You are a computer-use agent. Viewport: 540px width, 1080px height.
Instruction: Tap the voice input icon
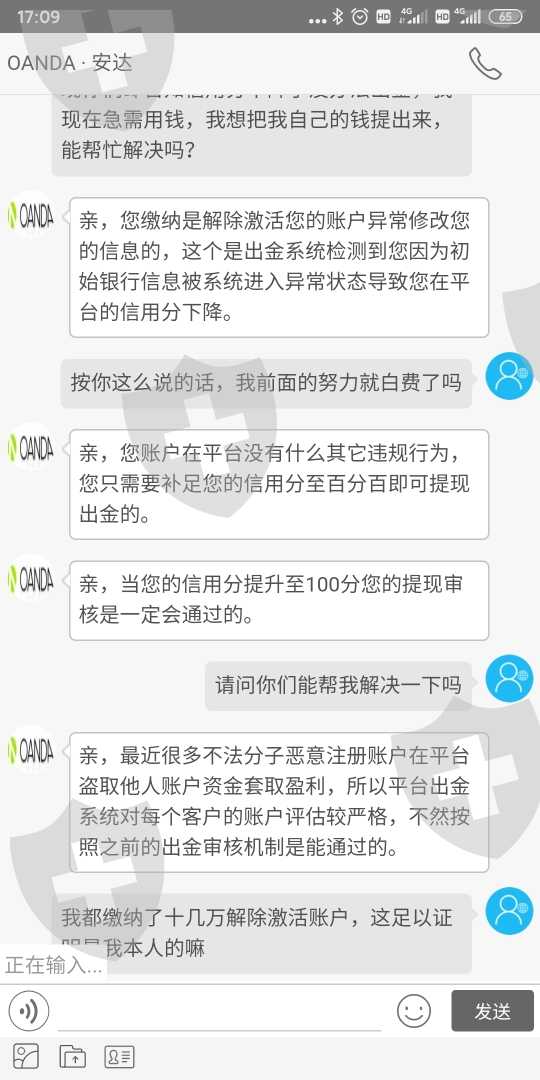pos(28,1011)
